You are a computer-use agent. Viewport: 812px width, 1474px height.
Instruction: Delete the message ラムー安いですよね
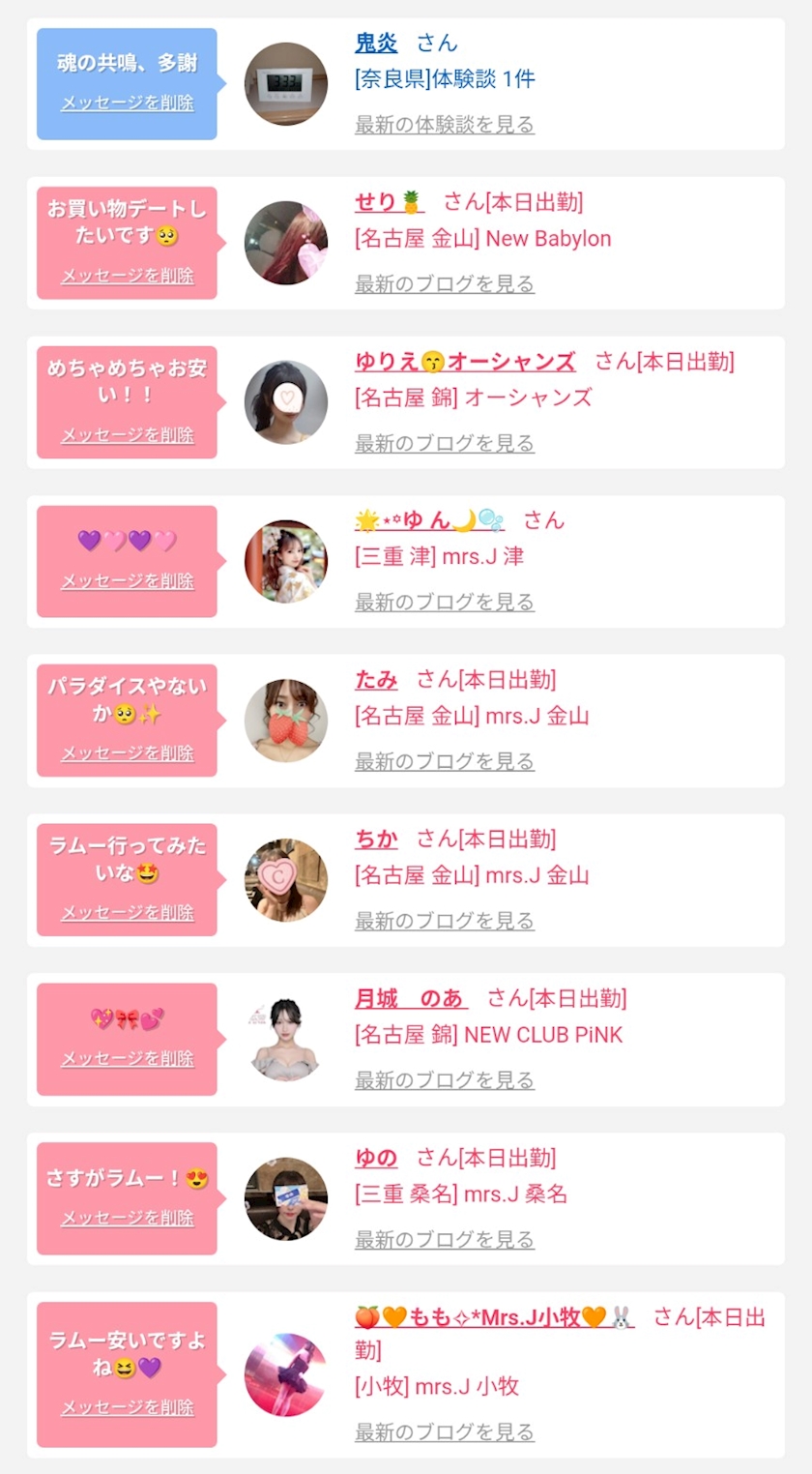click(128, 1408)
